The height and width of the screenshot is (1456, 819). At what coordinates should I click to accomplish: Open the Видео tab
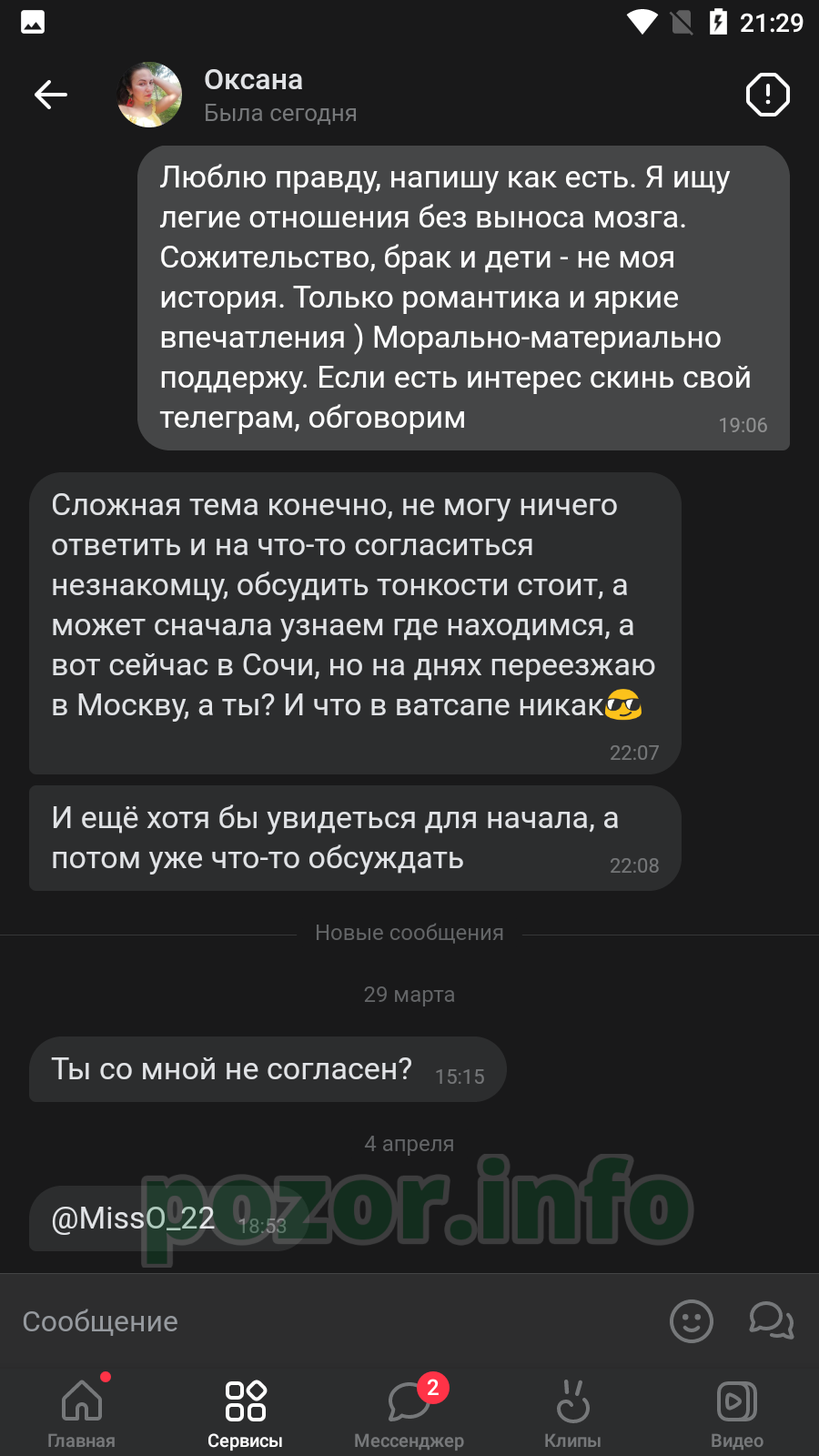pyautogui.click(x=737, y=1412)
